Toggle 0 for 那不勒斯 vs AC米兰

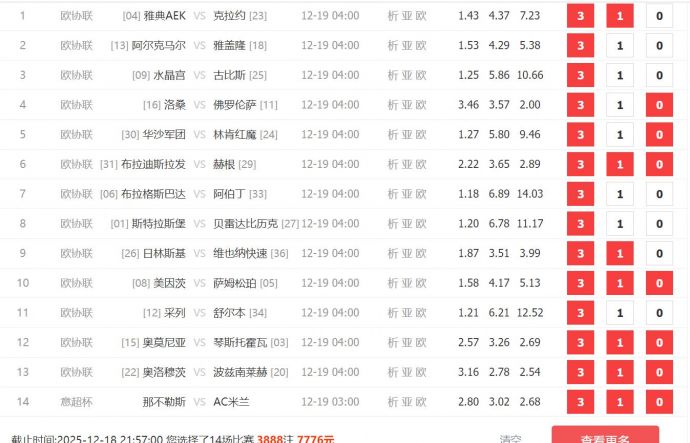click(x=659, y=402)
